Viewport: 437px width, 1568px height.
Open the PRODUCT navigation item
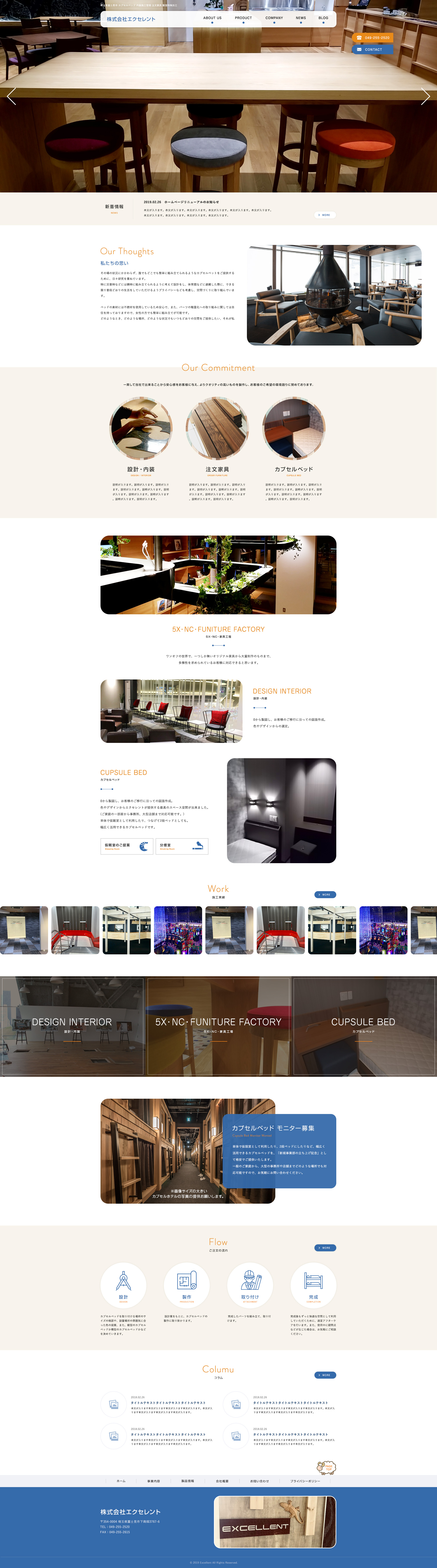(243, 18)
